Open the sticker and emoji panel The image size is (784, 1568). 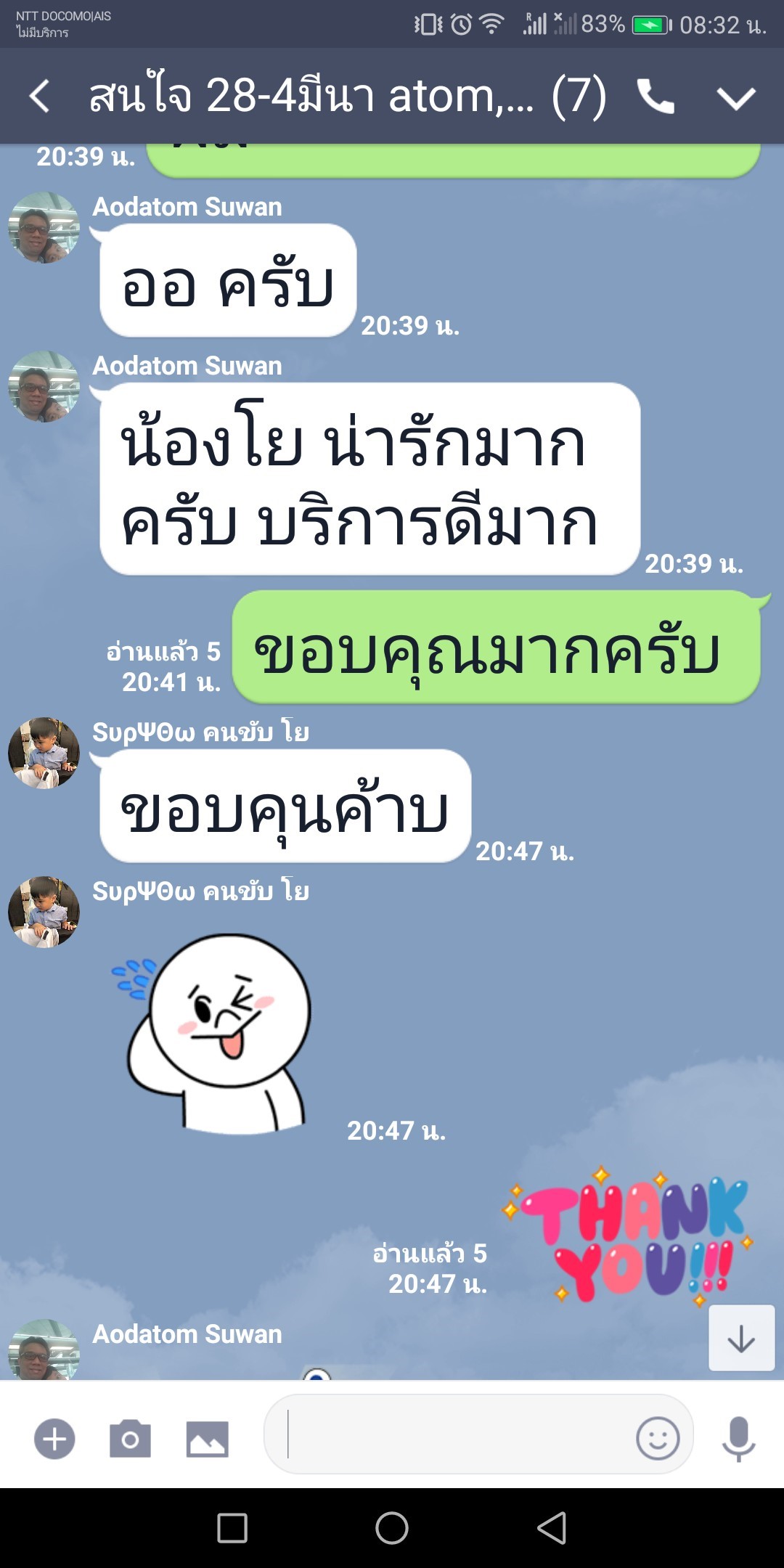click(x=658, y=1437)
